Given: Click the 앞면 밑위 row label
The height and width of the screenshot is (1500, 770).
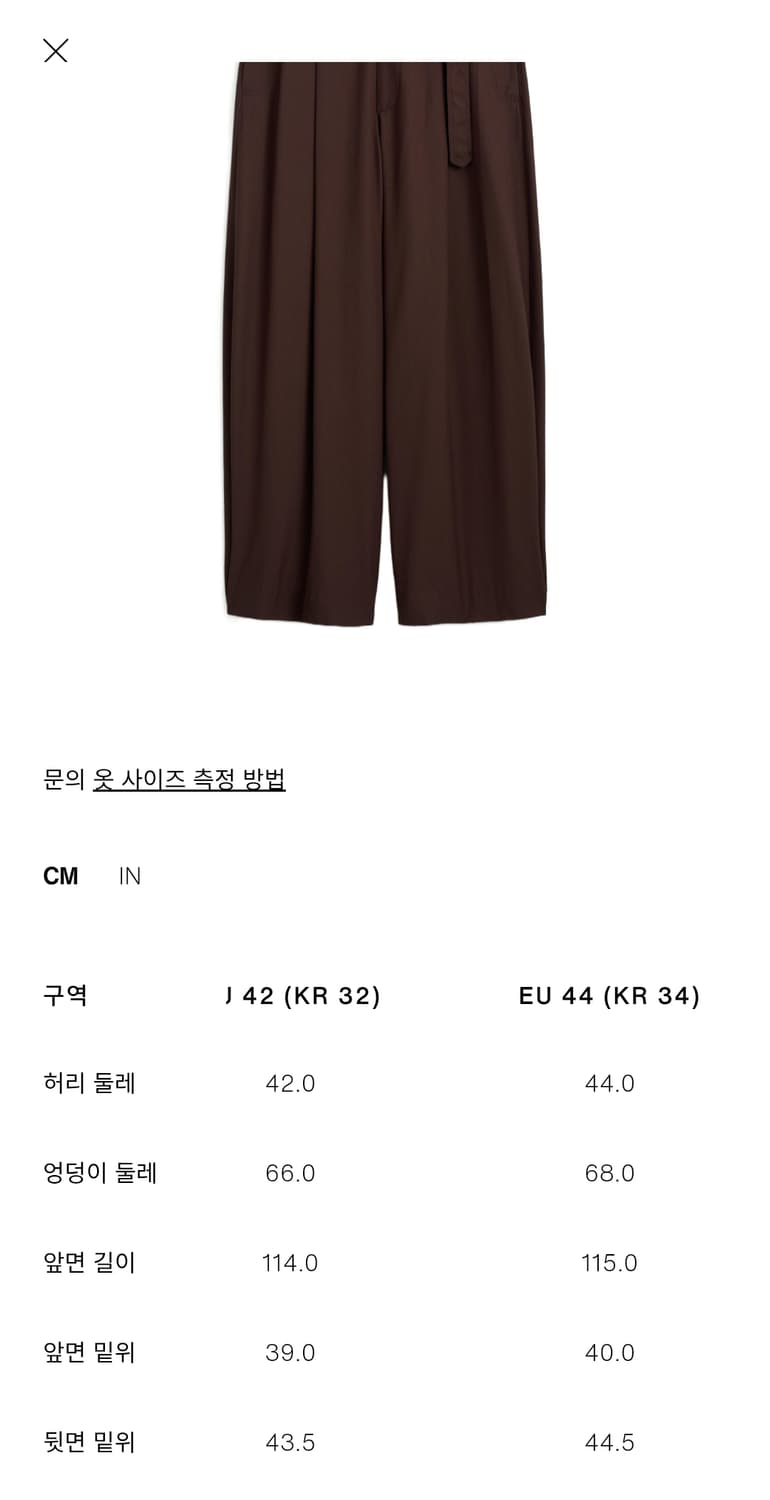Looking at the screenshot, I should click(x=88, y=1353).
